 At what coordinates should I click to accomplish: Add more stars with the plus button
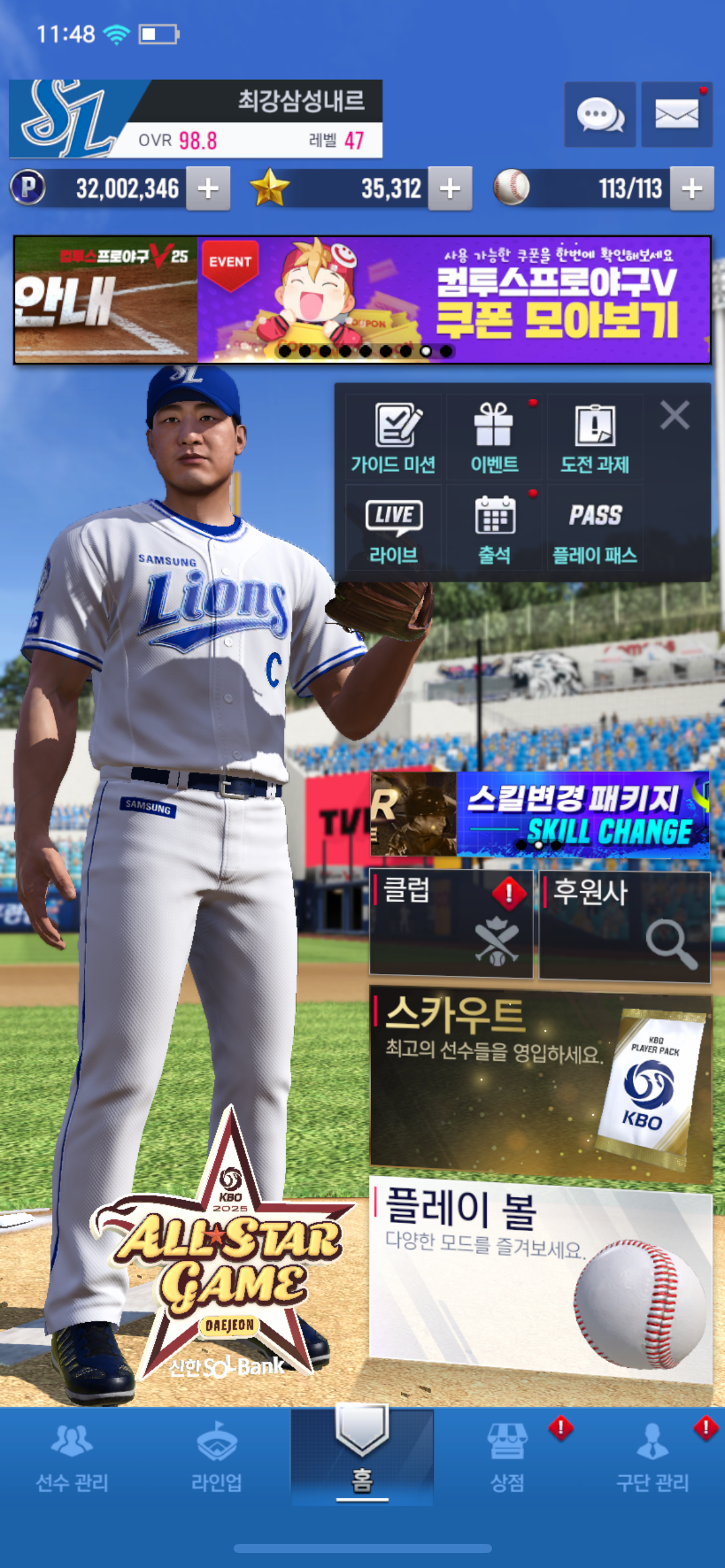pos(450,188)
